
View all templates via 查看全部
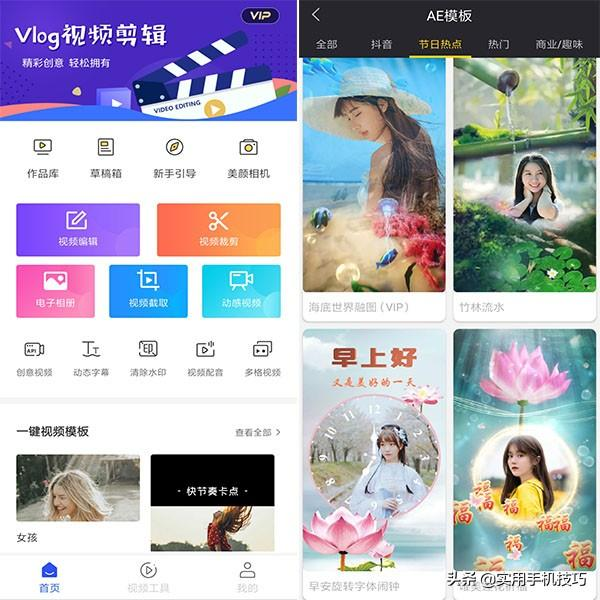click(x=258, y=433)
